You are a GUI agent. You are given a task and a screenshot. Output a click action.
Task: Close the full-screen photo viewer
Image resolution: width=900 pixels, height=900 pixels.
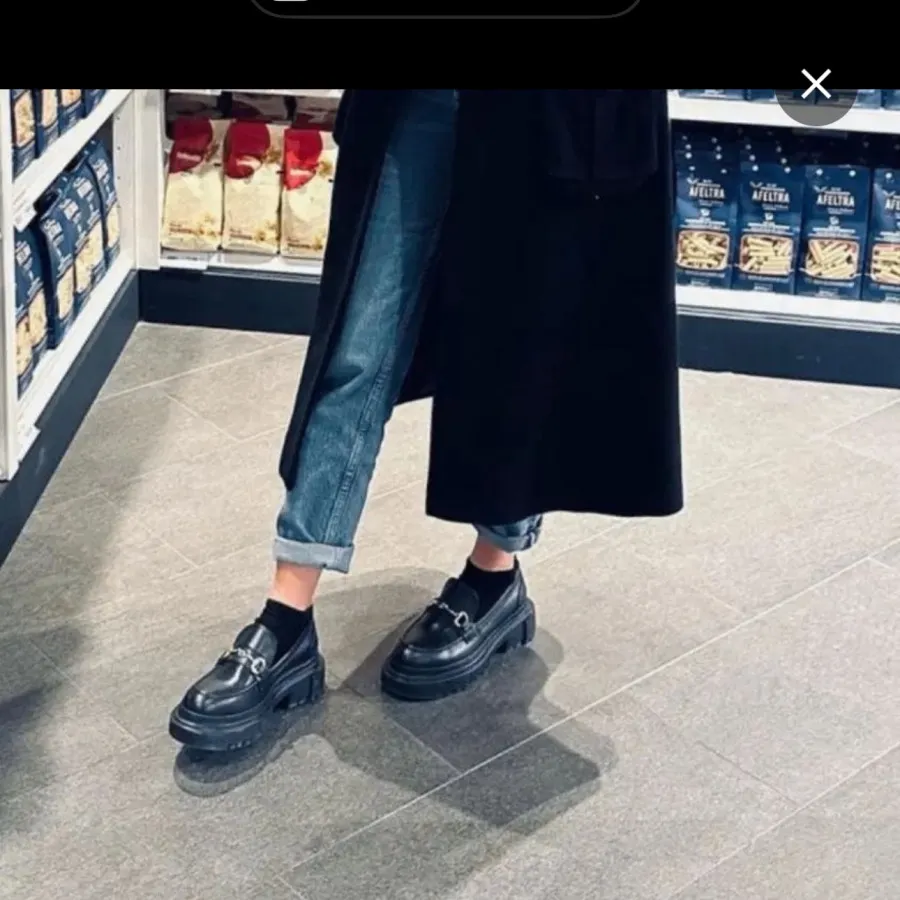(x=816, y=85)
